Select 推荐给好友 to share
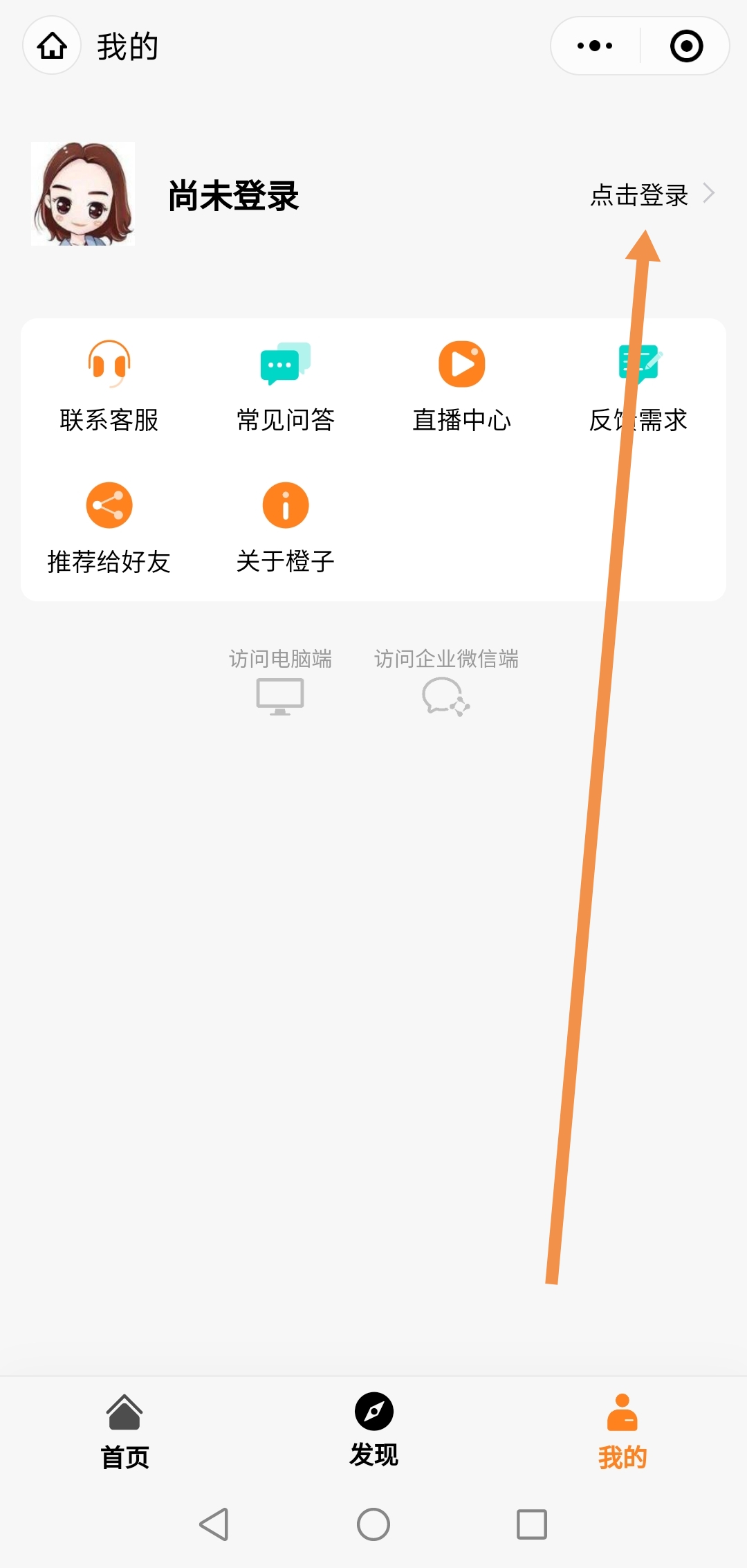Screen dimensions: 747x1568 click(x=109, y=528)
